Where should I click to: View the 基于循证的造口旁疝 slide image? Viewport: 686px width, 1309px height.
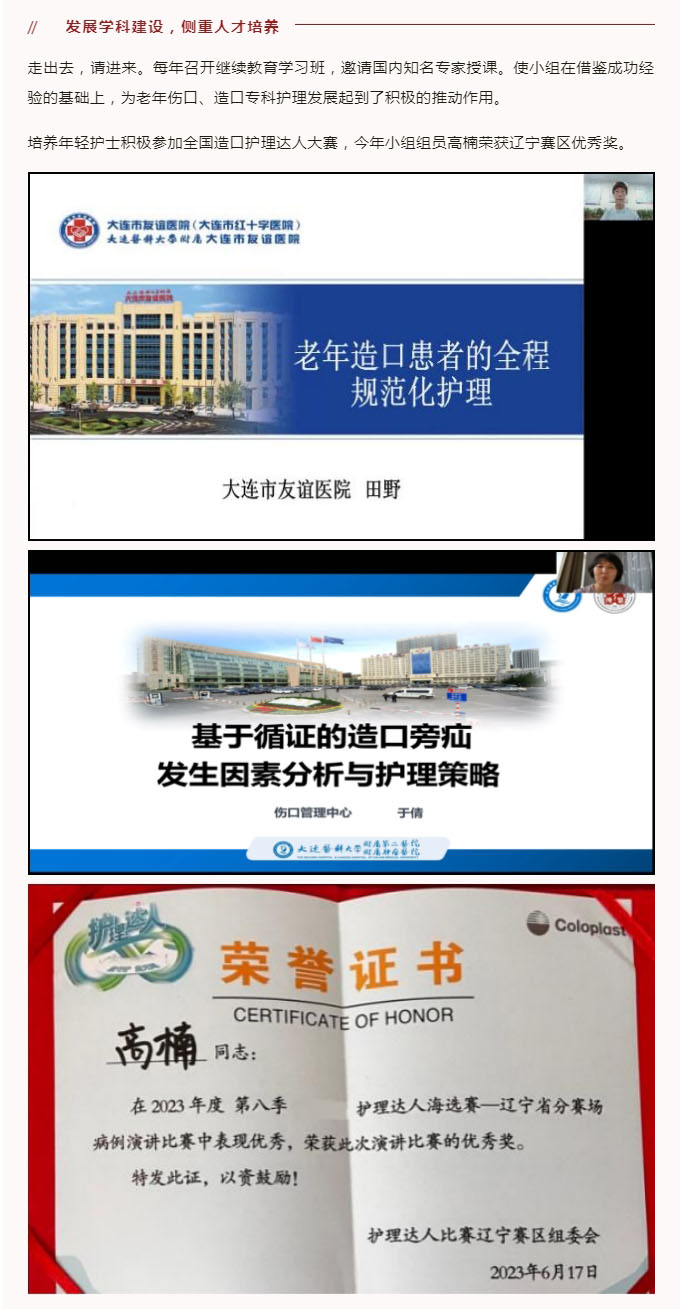click(341, 712)
